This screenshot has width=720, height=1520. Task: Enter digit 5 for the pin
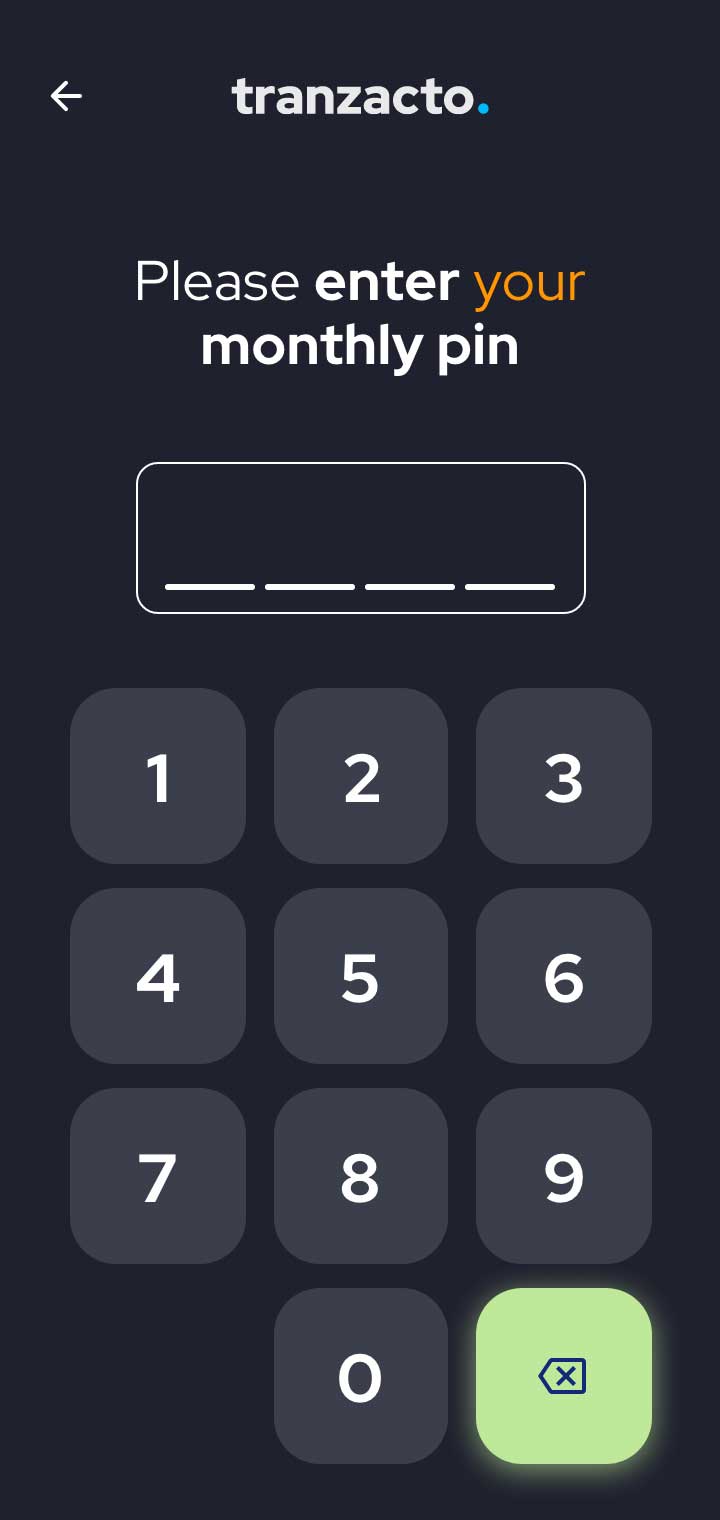coord(361,976)
